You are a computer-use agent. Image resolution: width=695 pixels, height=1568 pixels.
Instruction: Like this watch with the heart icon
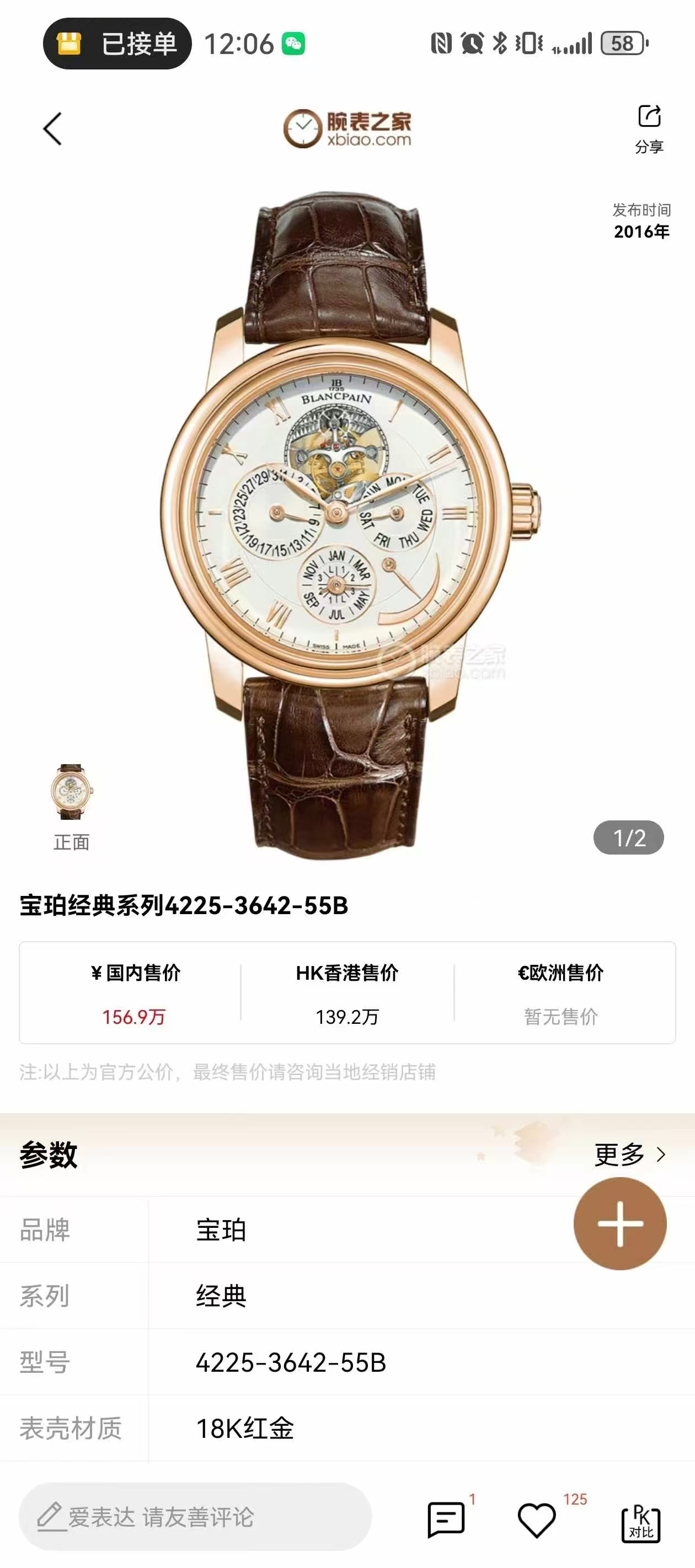click(x=536, y=1519)
